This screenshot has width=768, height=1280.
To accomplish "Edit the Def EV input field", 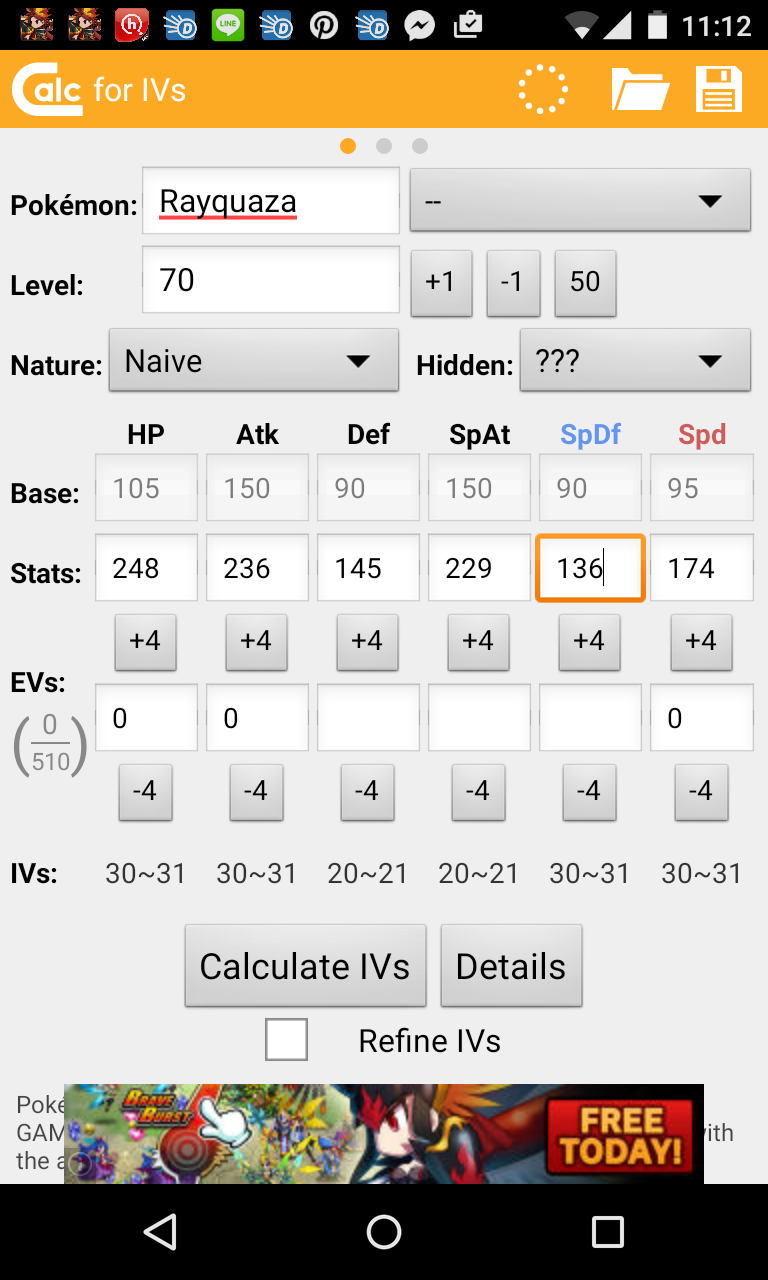I will pyautogui.click(x=368, y=718).
